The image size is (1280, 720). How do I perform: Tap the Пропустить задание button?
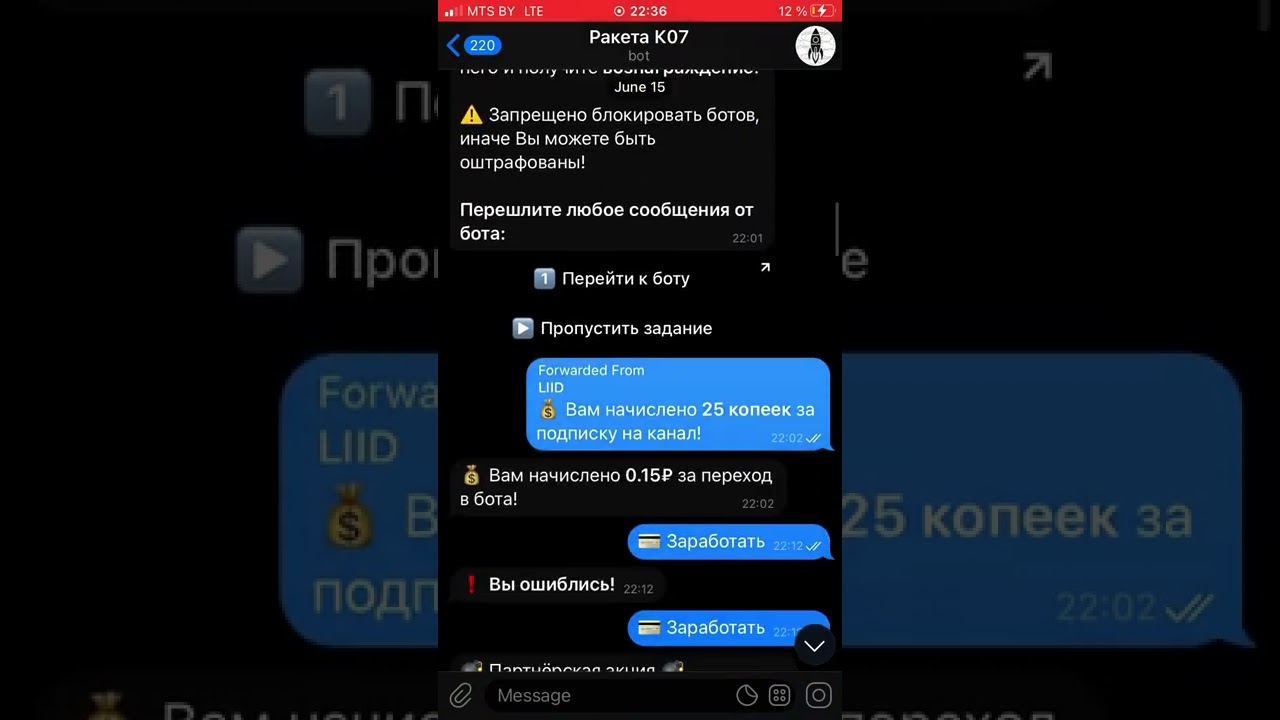tap(612, 328)
